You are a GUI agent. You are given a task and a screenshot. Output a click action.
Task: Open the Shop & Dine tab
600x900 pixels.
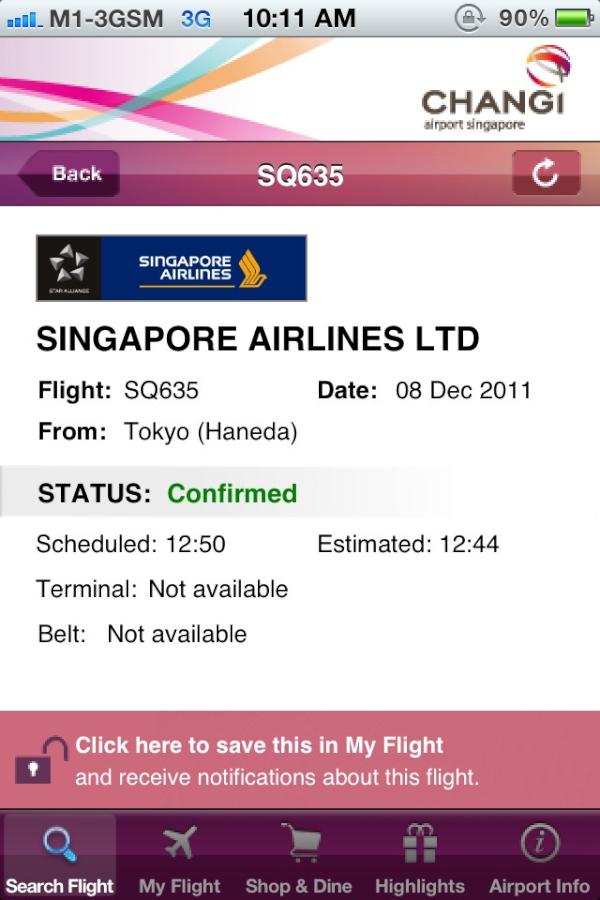click(299, 858)
